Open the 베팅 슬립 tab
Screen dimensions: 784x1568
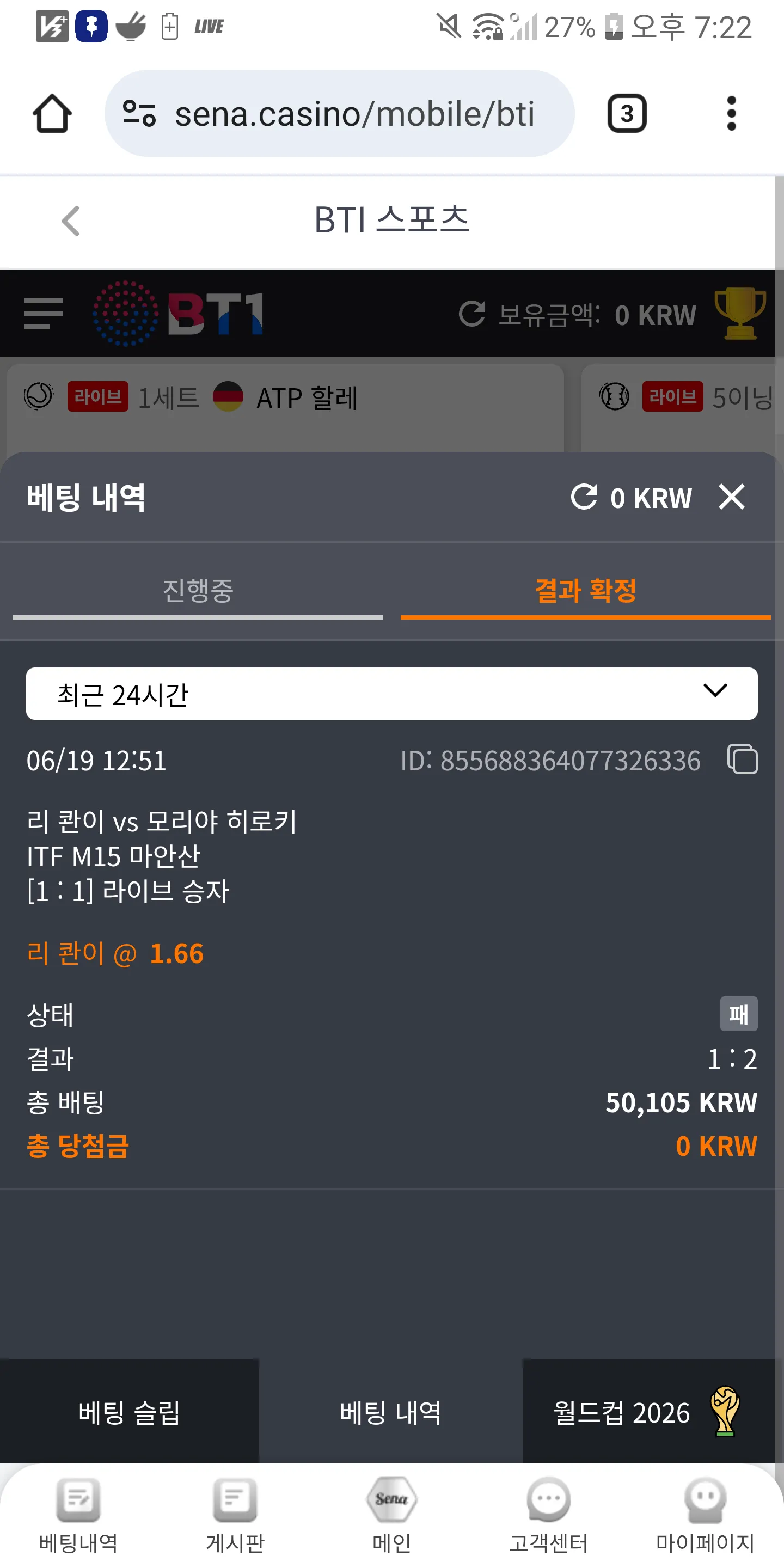(129, 1412)
